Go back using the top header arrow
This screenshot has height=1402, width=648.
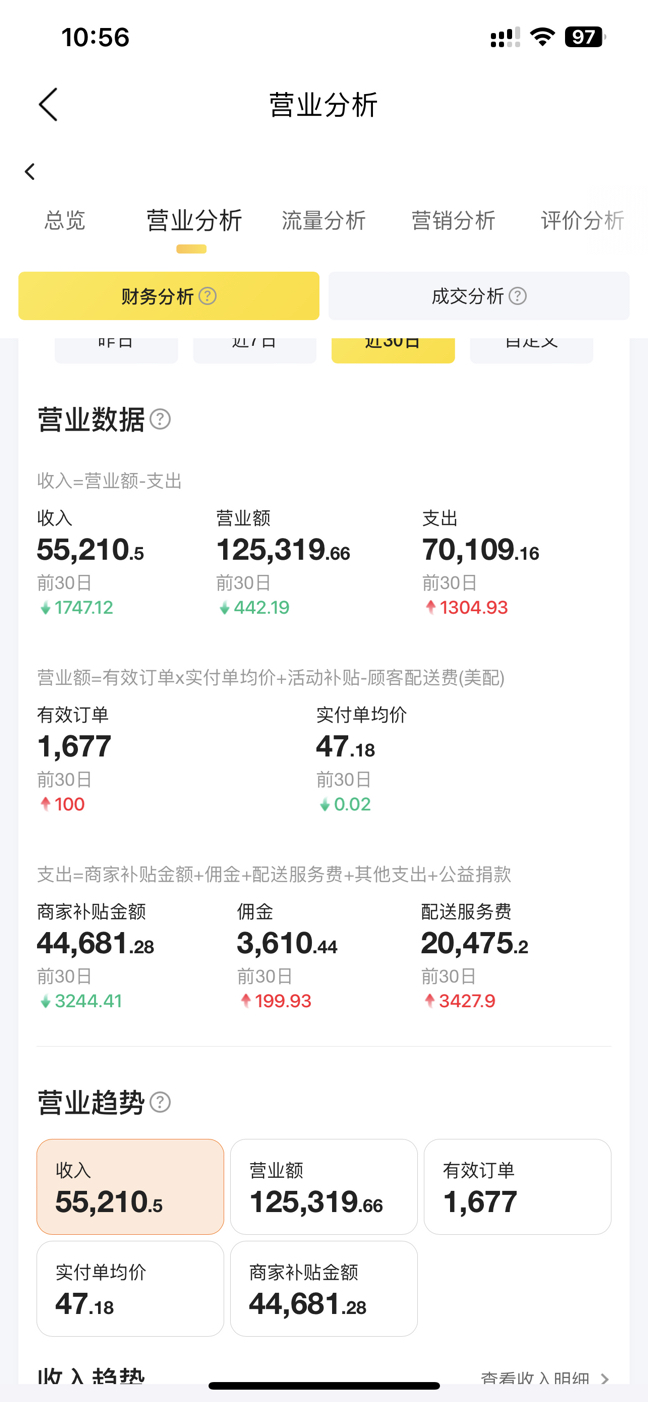[x=48, y=105]
